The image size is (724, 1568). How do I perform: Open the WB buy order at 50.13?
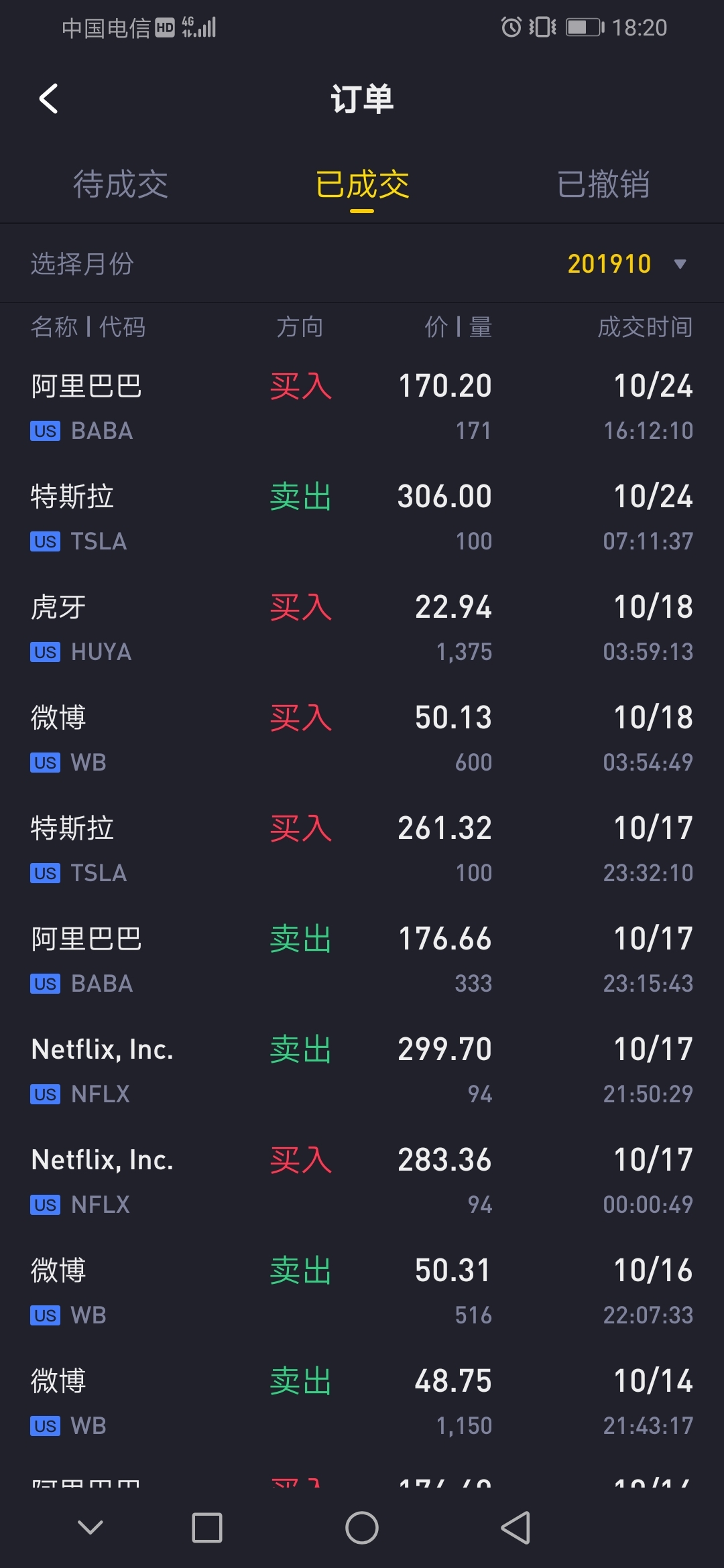point(362,739)
